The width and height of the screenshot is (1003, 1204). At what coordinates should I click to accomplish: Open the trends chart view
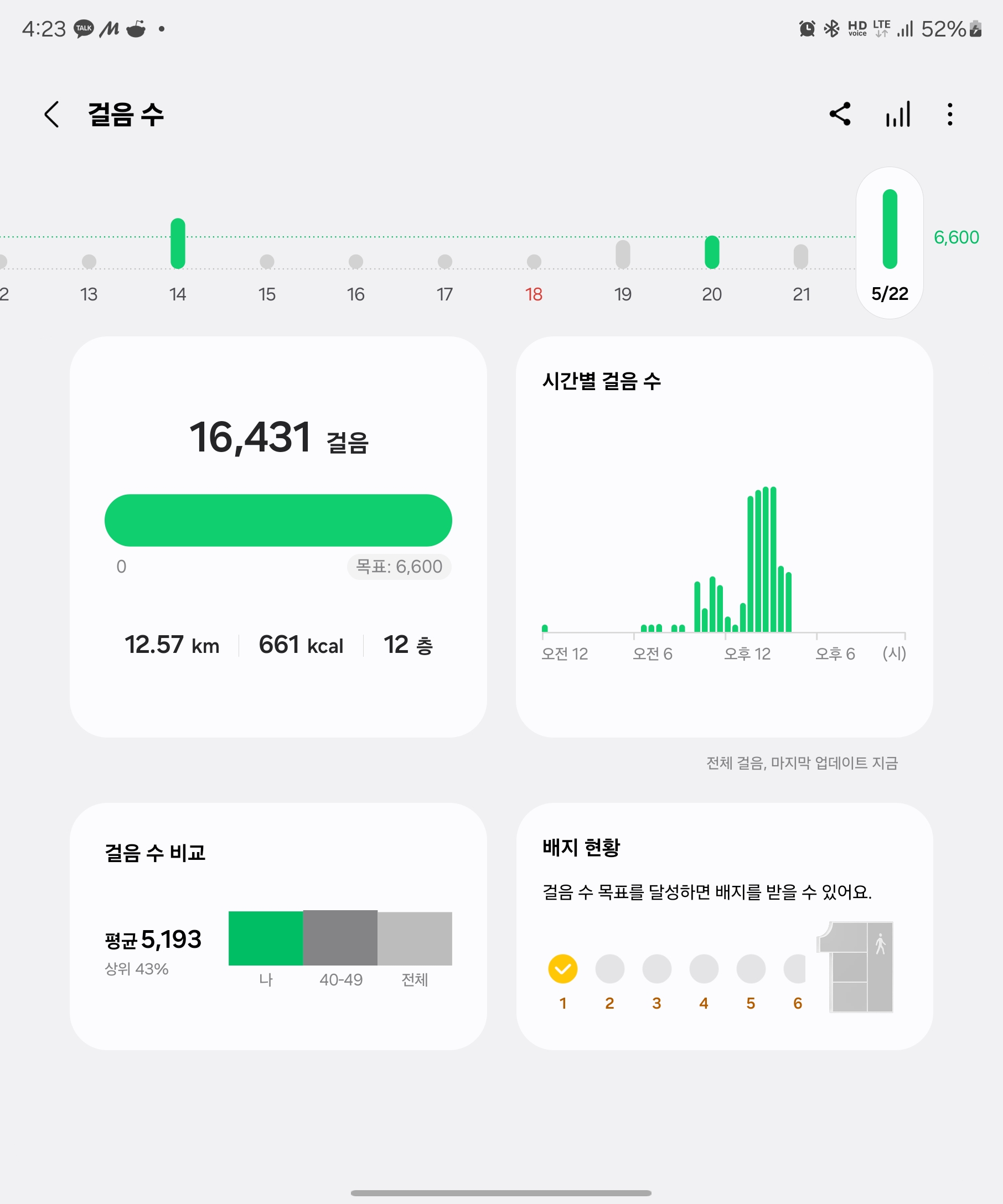[898, 114]
